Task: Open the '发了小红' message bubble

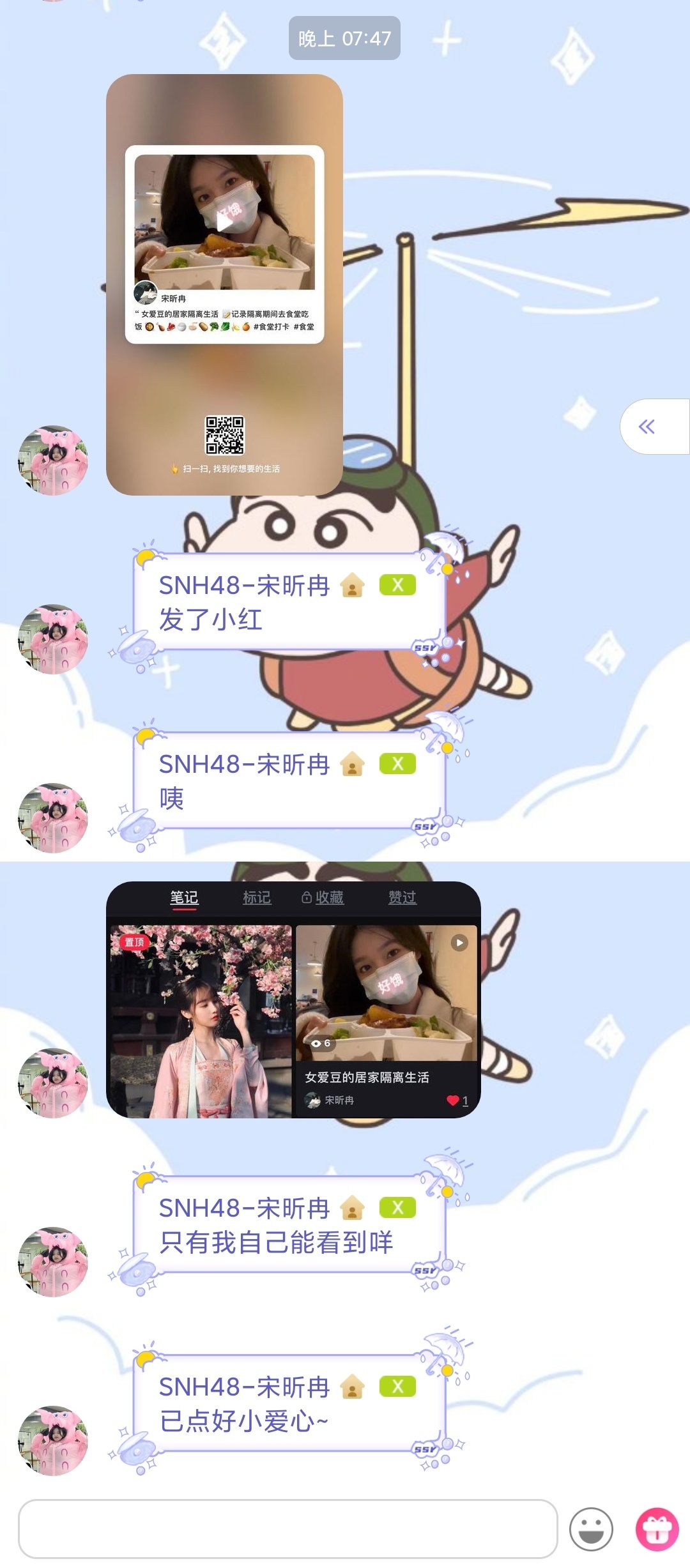Action: (x=287, y=602)
